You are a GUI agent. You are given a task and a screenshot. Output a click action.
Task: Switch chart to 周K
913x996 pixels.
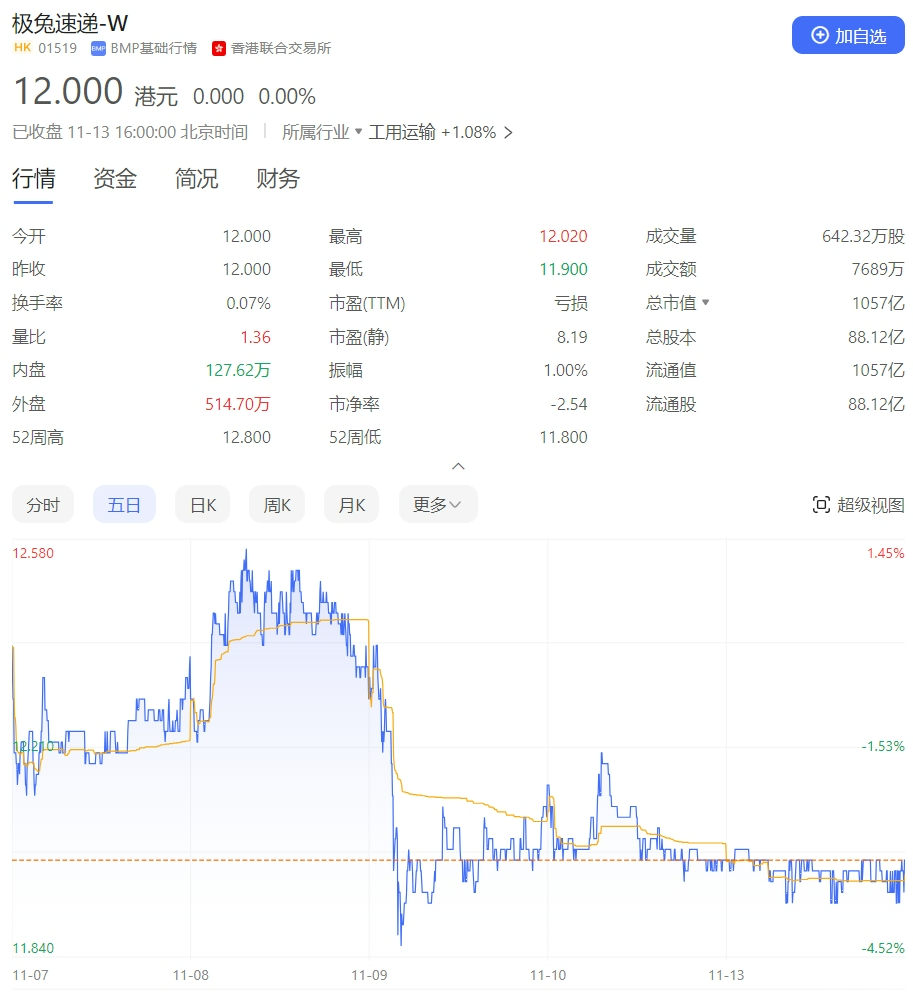pos(277,505)
